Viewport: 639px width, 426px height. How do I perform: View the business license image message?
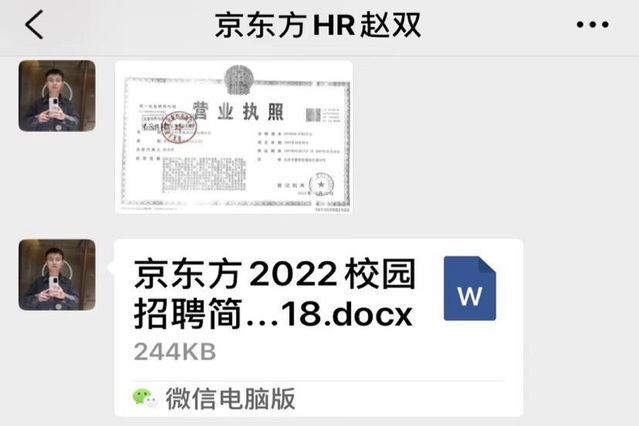[233, 136]
